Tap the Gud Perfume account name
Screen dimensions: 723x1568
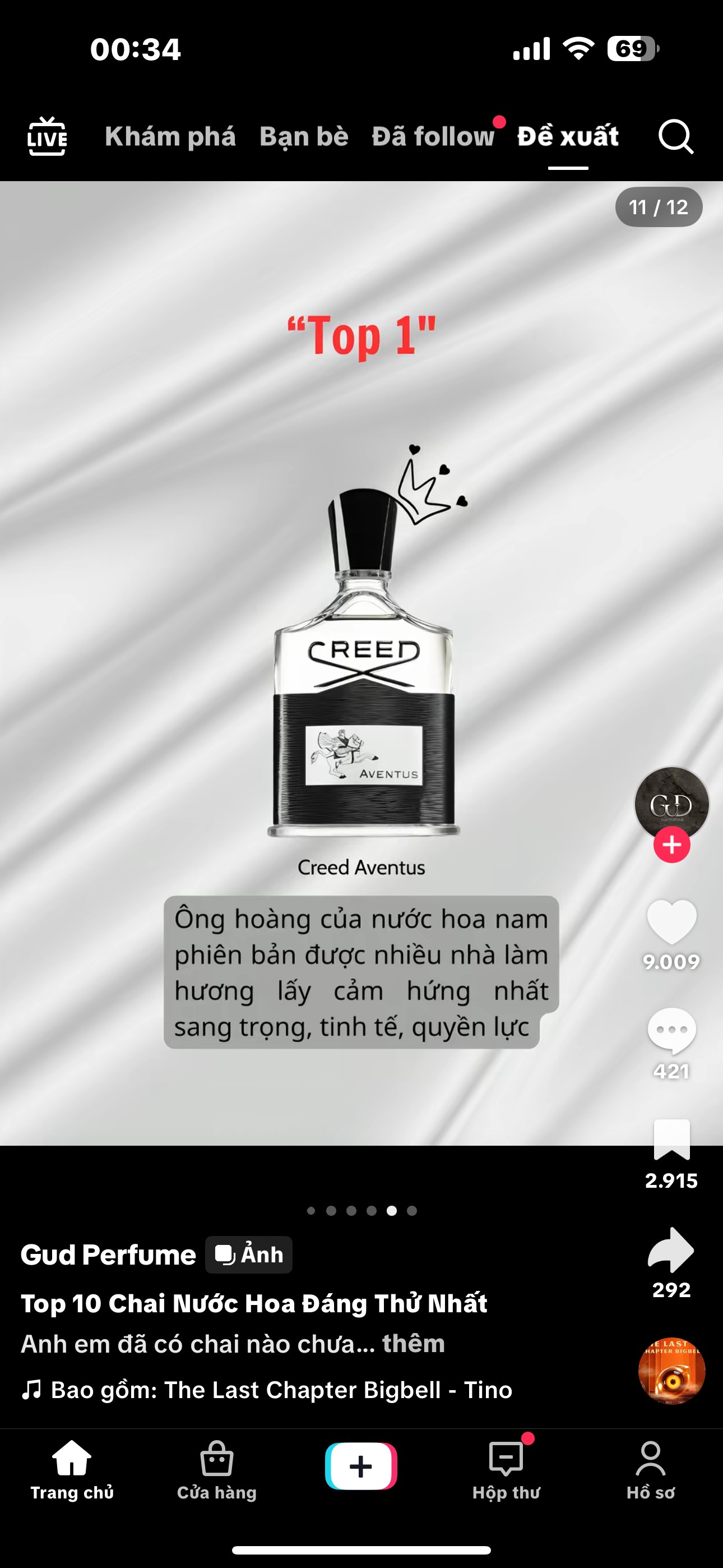[108, 1255]
